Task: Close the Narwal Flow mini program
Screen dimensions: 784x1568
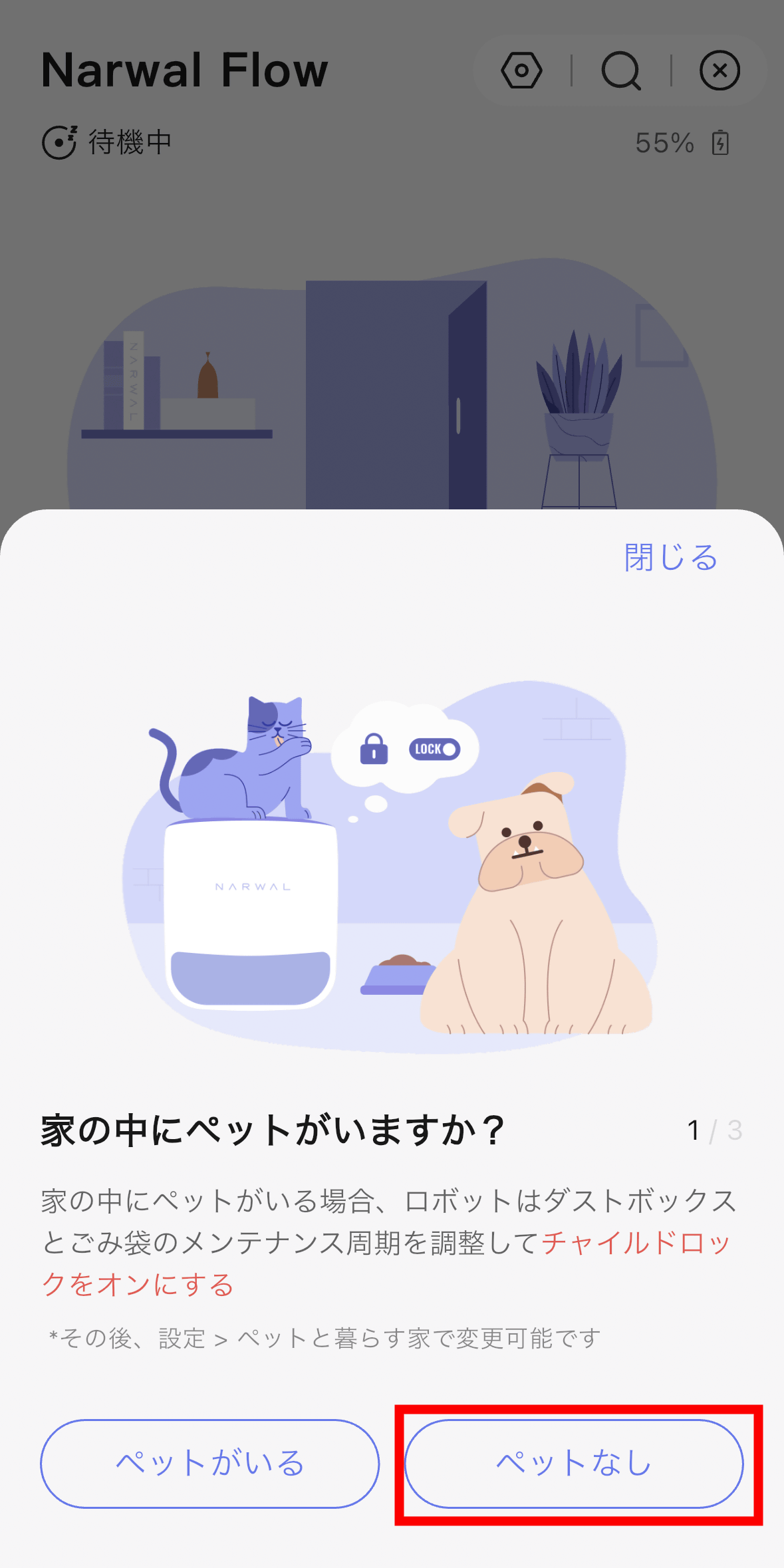Action: click(x=719, y=70)
